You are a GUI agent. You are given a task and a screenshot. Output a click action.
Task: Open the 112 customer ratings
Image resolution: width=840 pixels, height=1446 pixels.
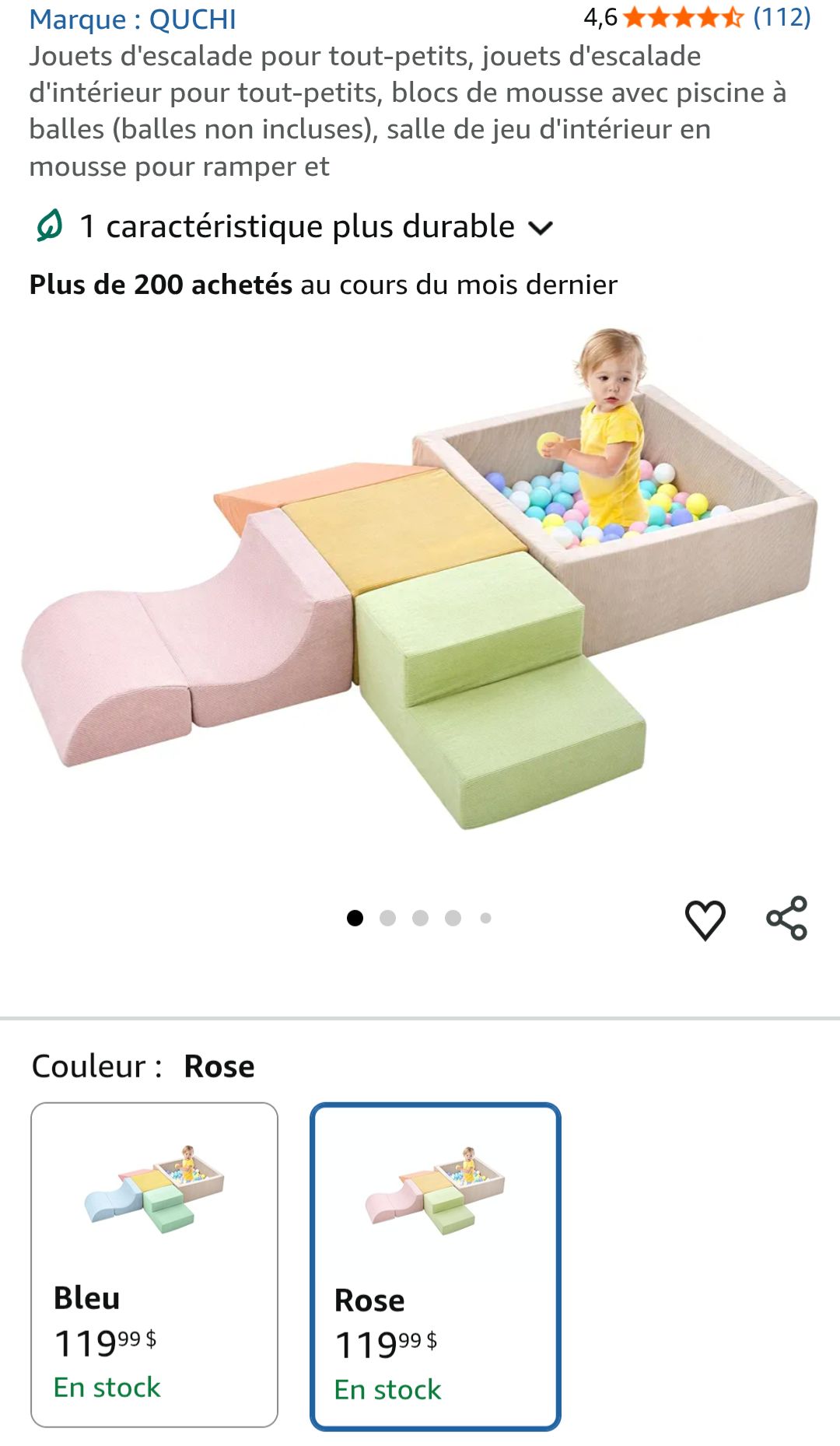782,17
